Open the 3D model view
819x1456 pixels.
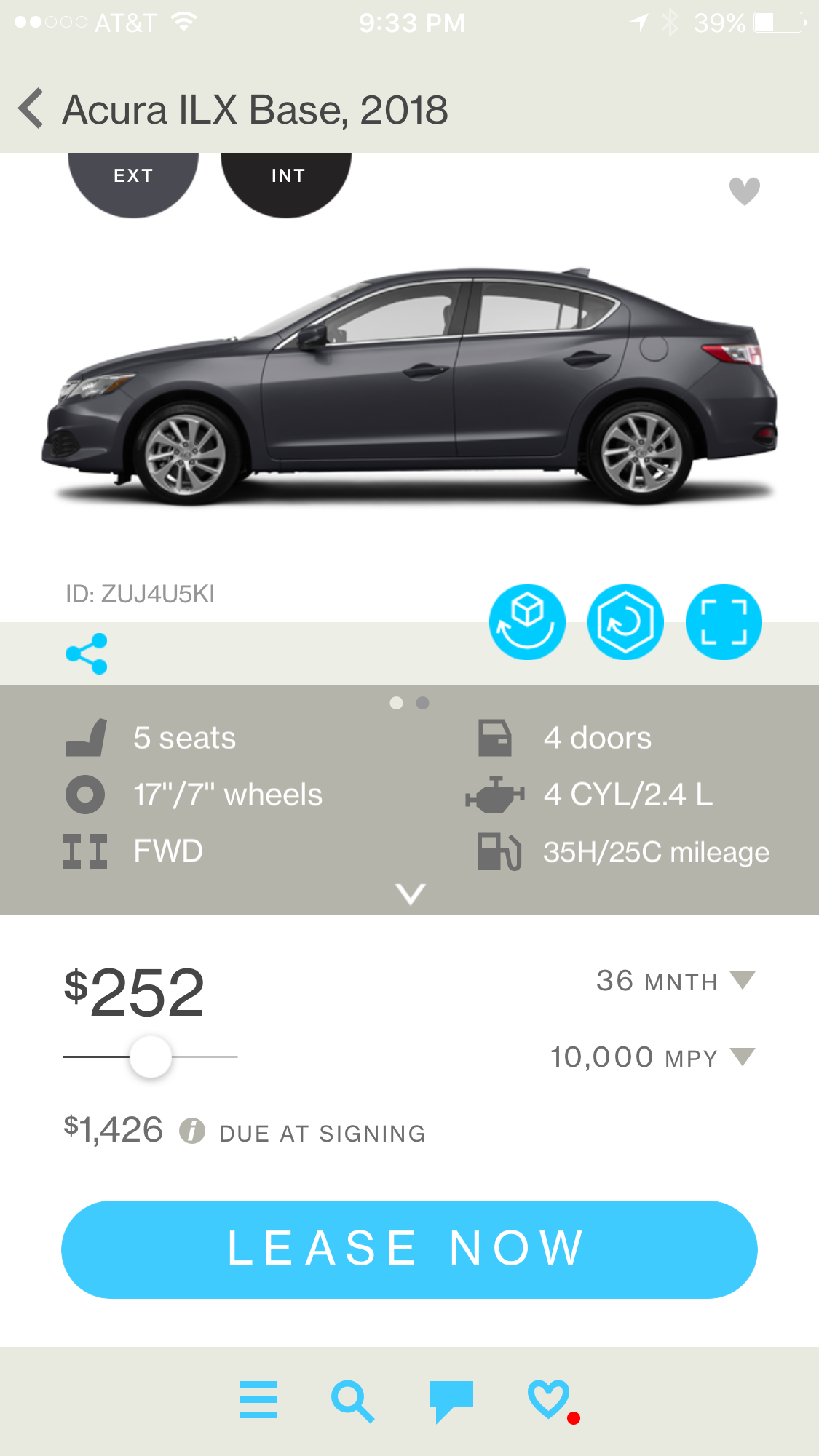527,622
